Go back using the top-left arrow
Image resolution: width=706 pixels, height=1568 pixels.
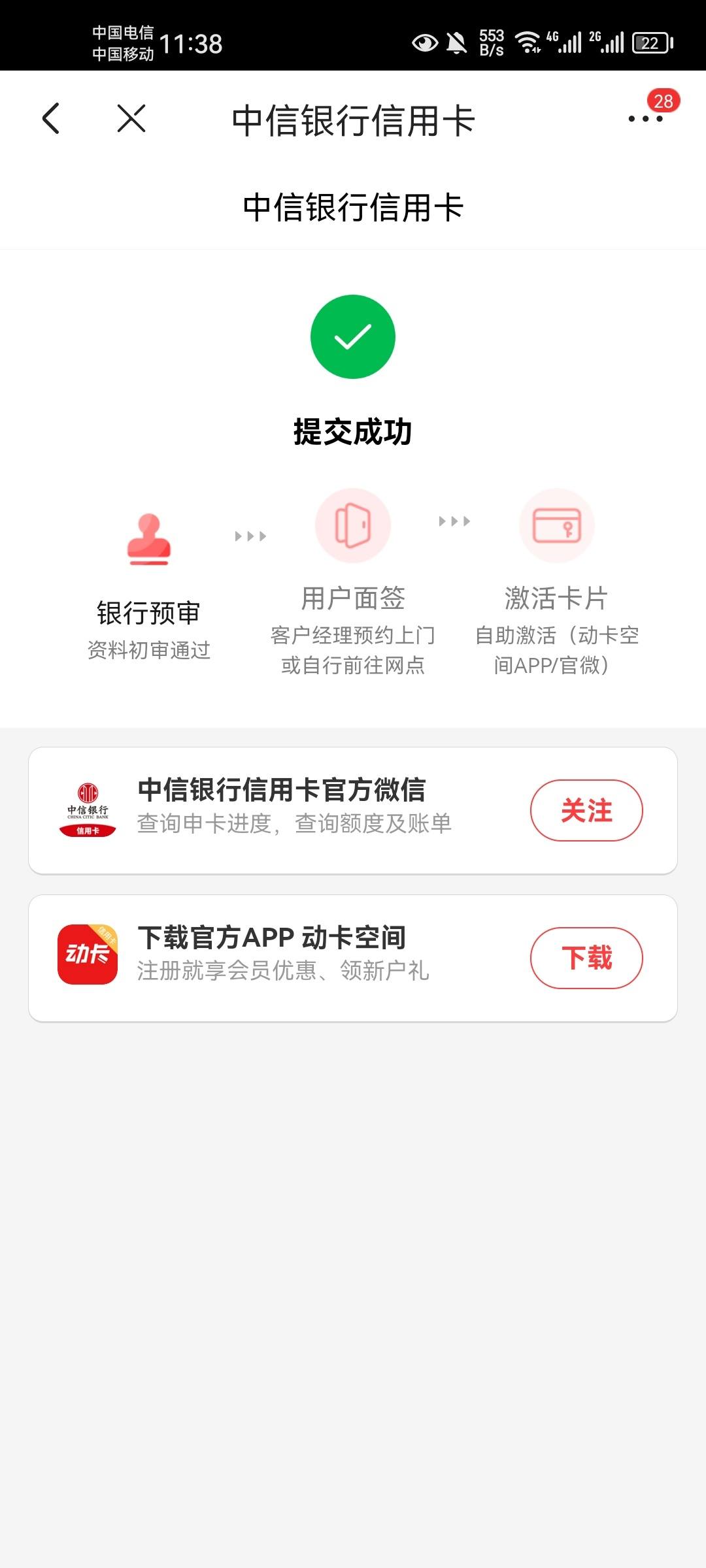pos(51,118)
